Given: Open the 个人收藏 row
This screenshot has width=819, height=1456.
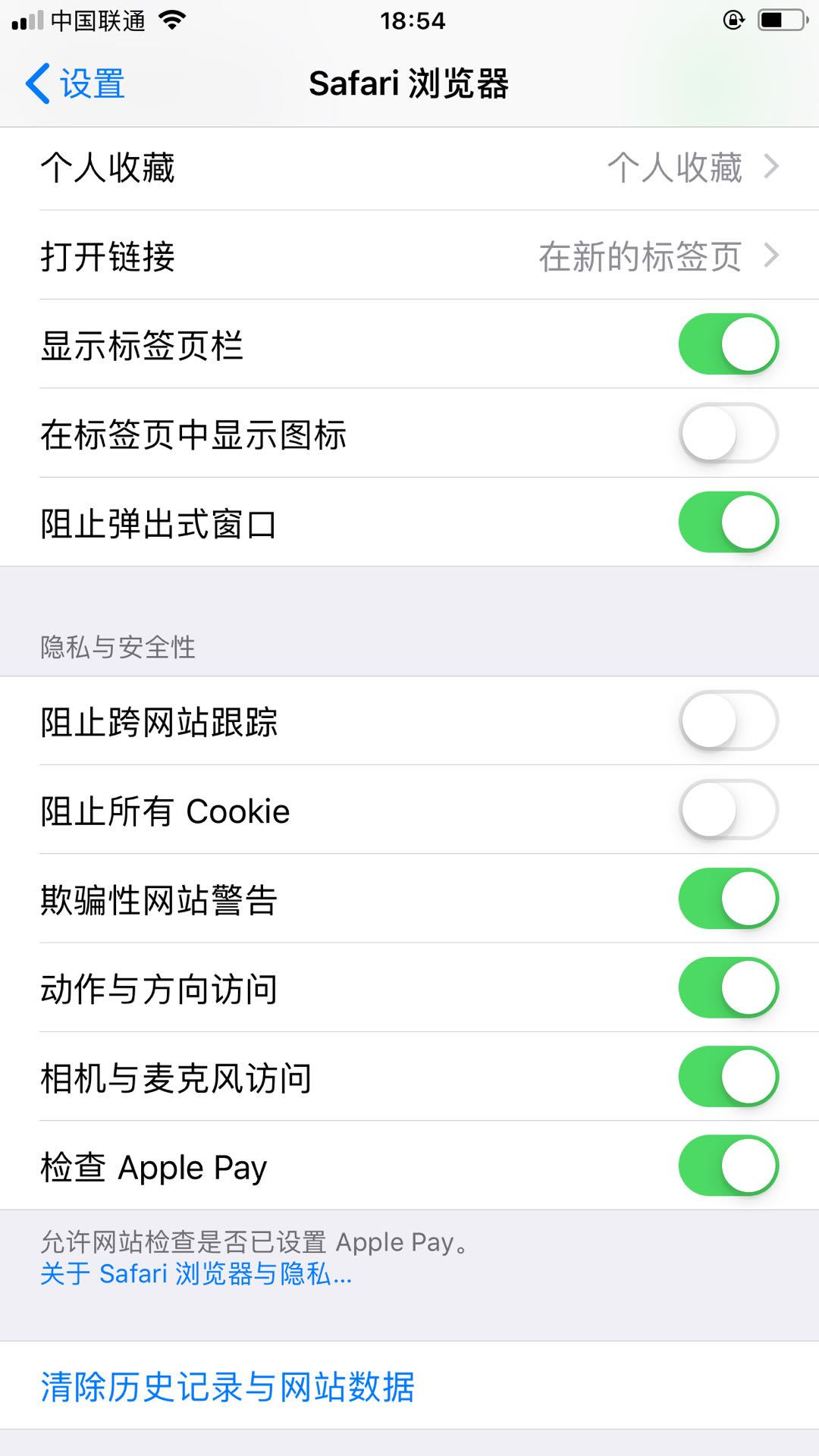Looking at the screenshot, I should click(409, 168).
